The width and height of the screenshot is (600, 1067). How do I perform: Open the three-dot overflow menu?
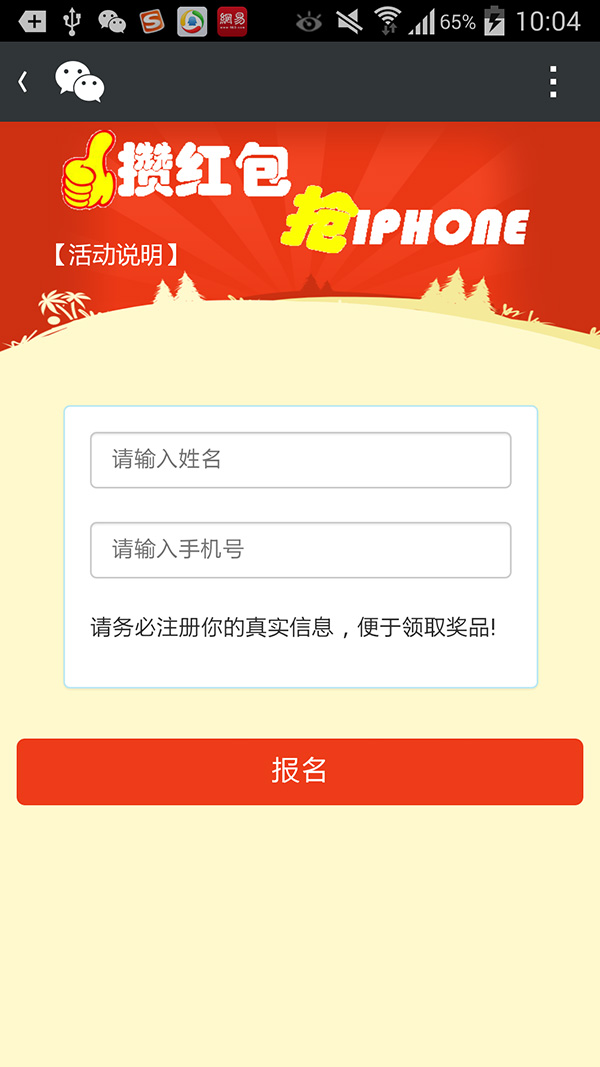[x=553, y=82]
